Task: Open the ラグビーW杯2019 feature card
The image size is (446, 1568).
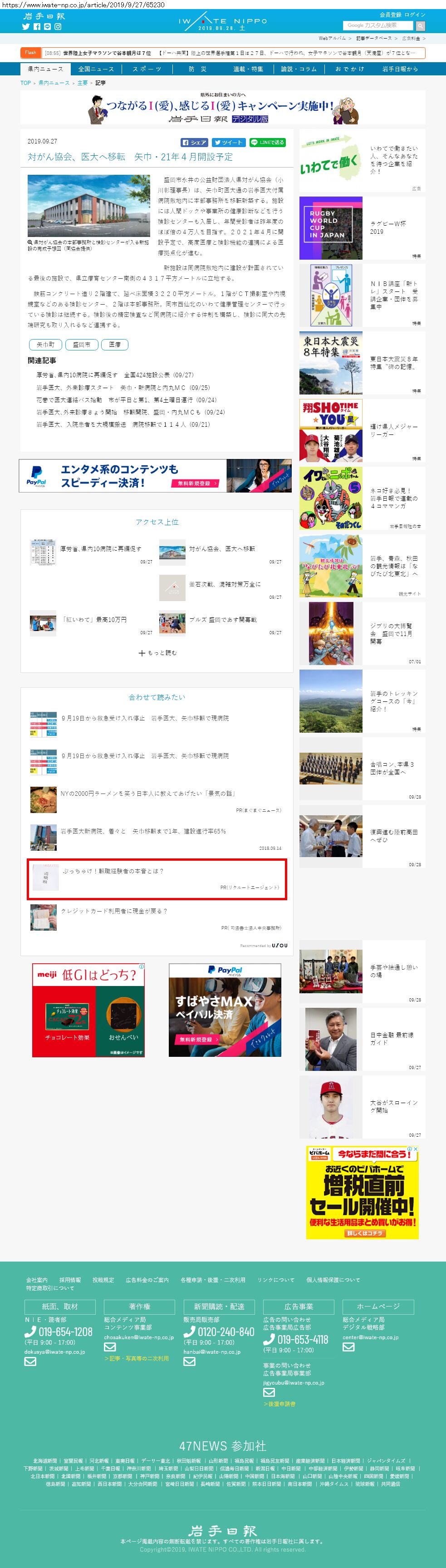Action: pyautogui.click(x=362, y=228)
